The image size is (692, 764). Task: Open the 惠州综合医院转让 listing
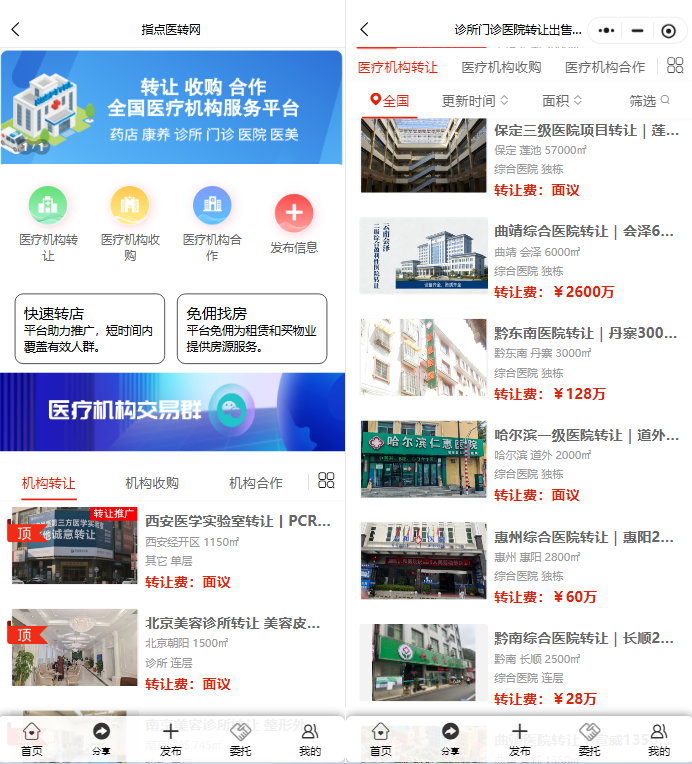coord(584,537)
